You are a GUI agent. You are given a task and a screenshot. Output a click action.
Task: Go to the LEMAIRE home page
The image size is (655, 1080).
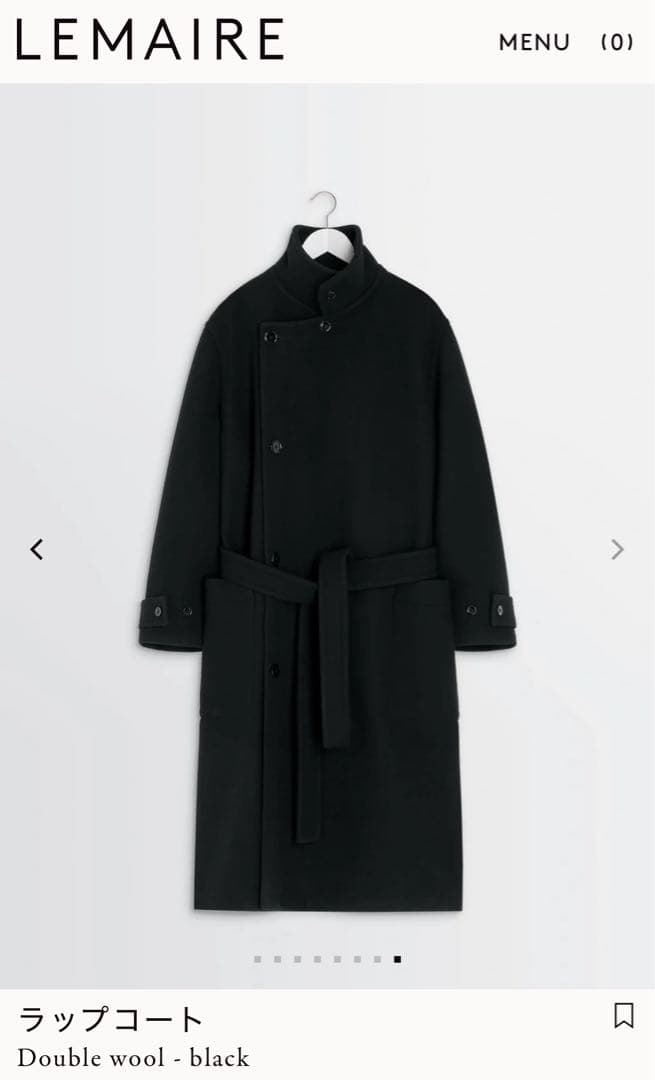(x=150, y=40)
